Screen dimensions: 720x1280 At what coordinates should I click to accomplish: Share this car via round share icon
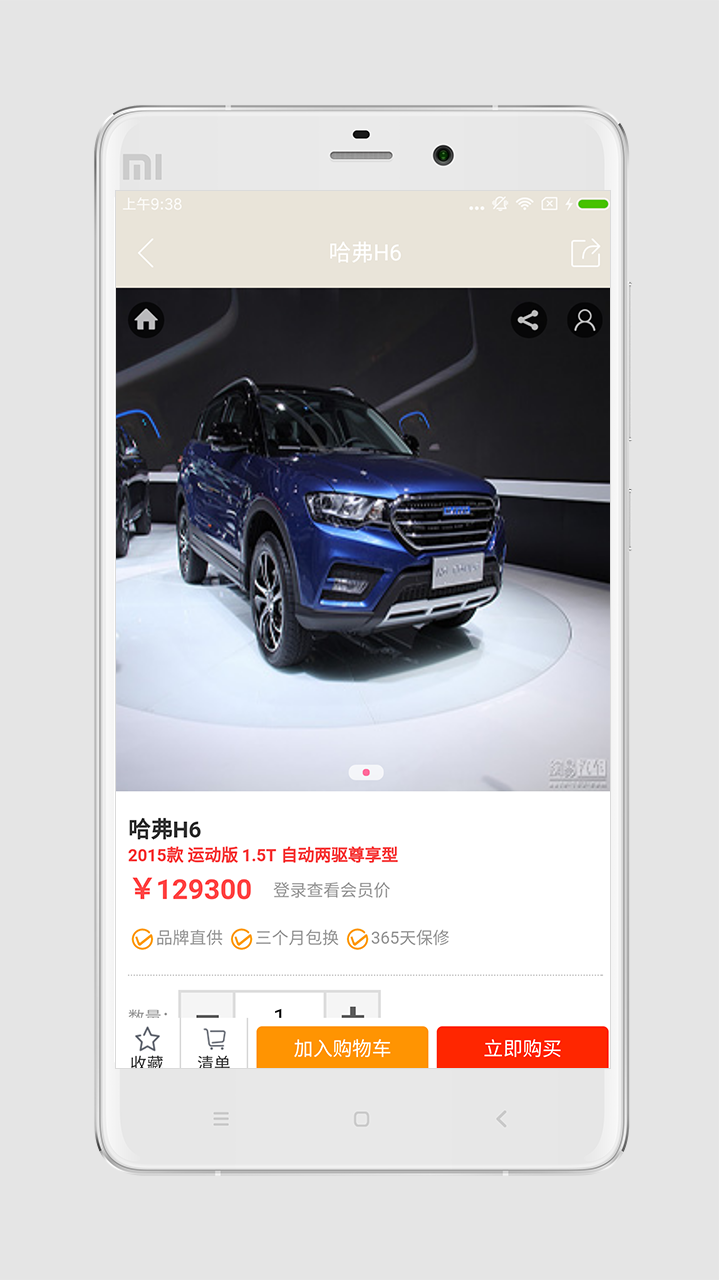tap(529, 320)
